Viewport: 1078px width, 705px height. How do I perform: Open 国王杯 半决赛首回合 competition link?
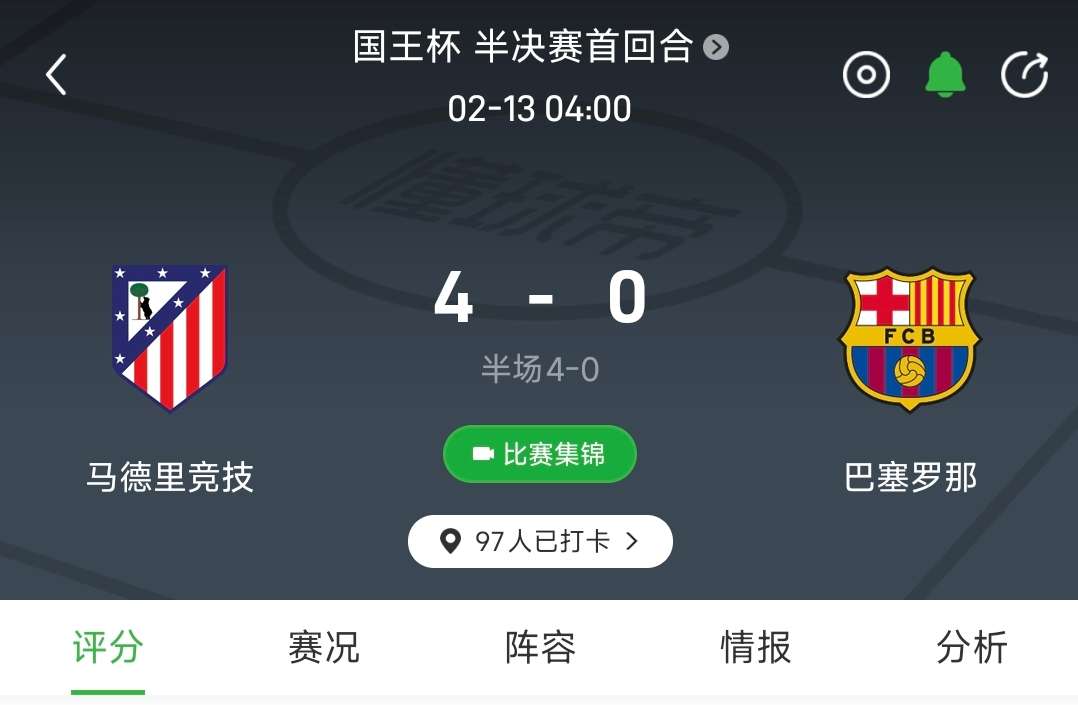(540, 47)
